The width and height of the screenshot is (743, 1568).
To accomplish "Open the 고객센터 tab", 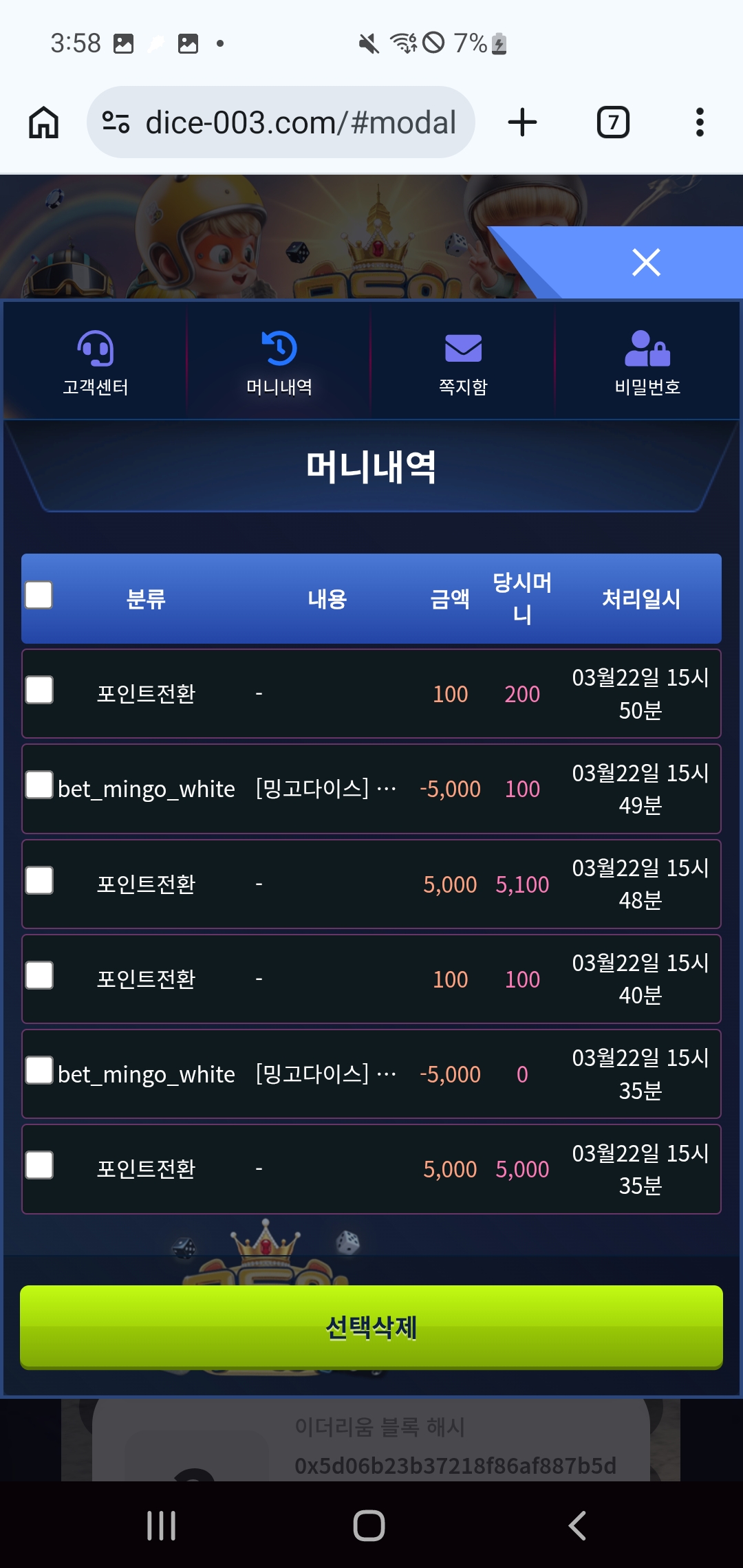I will pyautogui.click(x=96, y=362).
